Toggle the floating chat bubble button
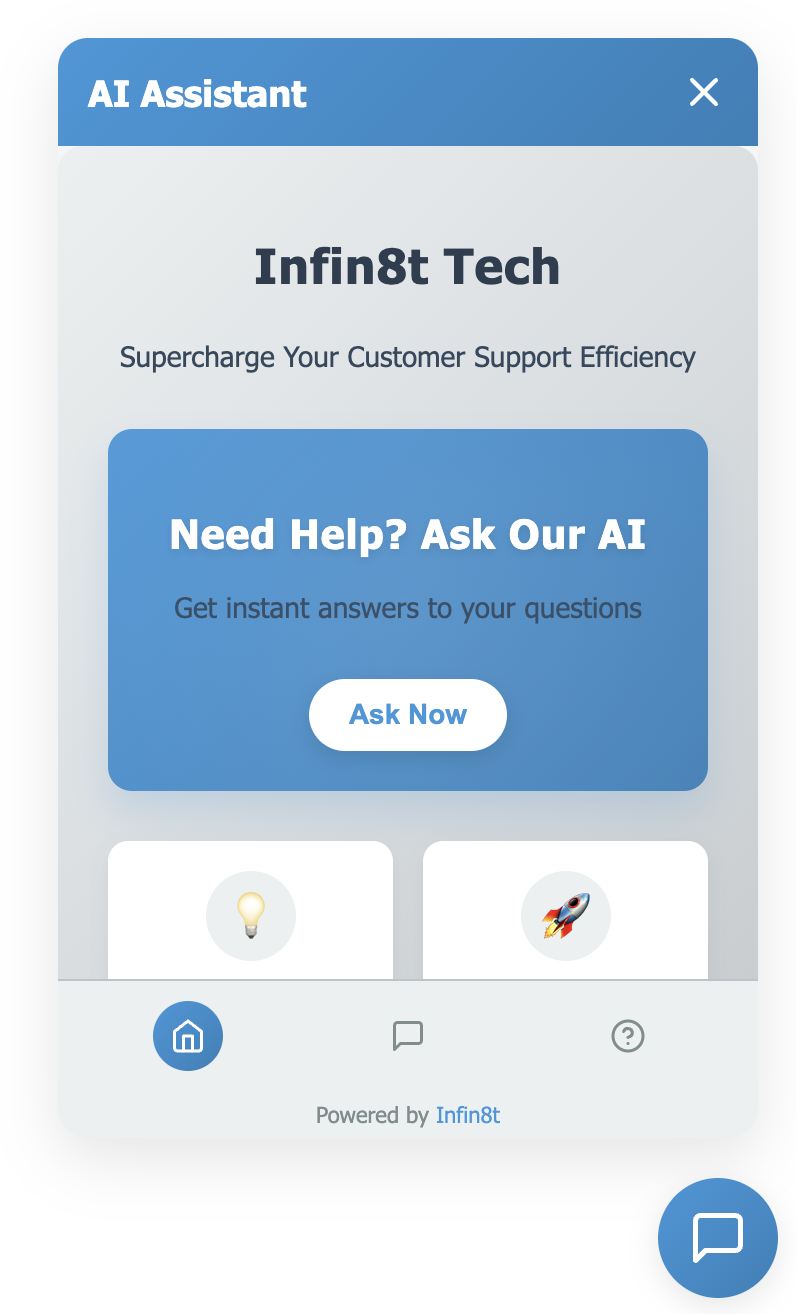 tap(717, 1238)
